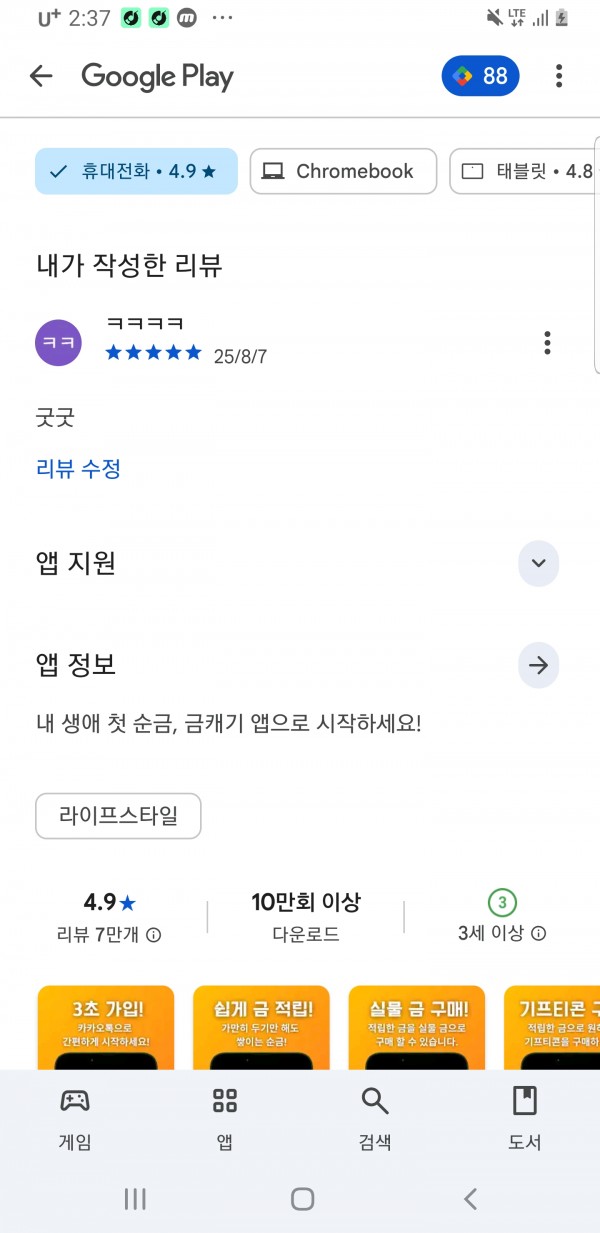Viewport: 600px width, 1233px height.
Task: Open the 쉽게 금 적립 screenshot
Action: pyautogui.click(x=262, y=1027)
